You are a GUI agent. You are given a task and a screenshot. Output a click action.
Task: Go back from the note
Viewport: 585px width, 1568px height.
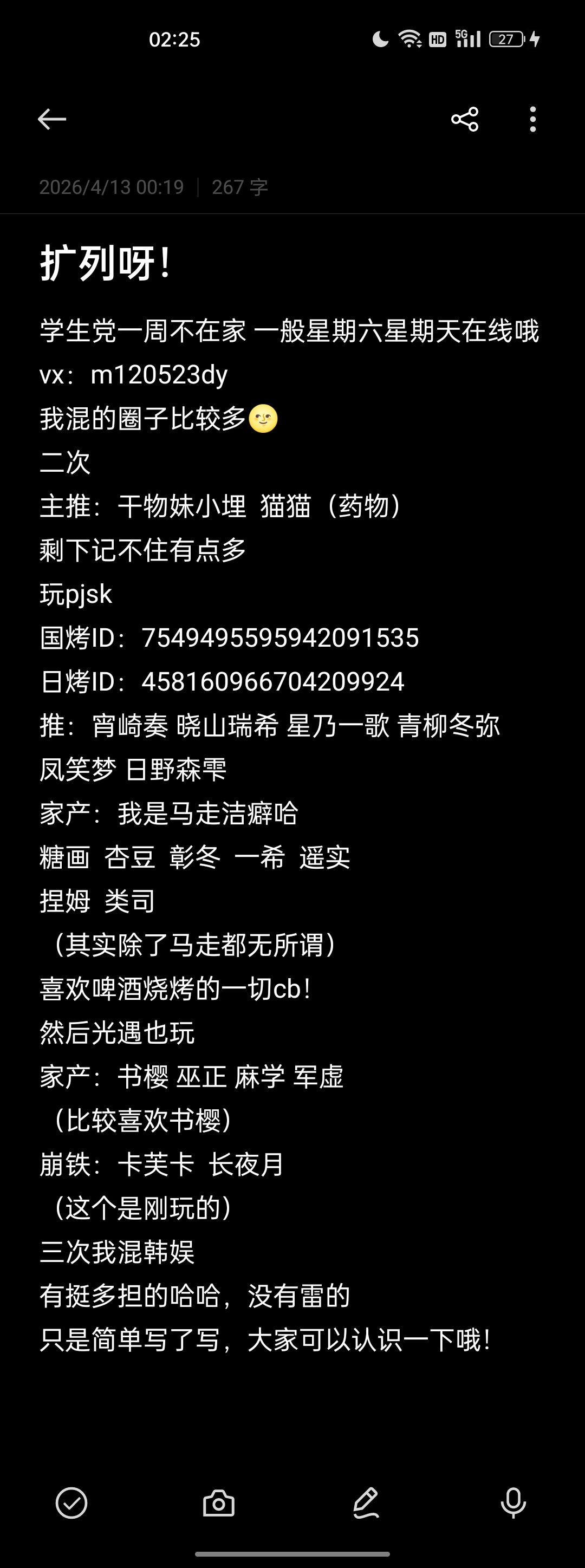[52, 119]
